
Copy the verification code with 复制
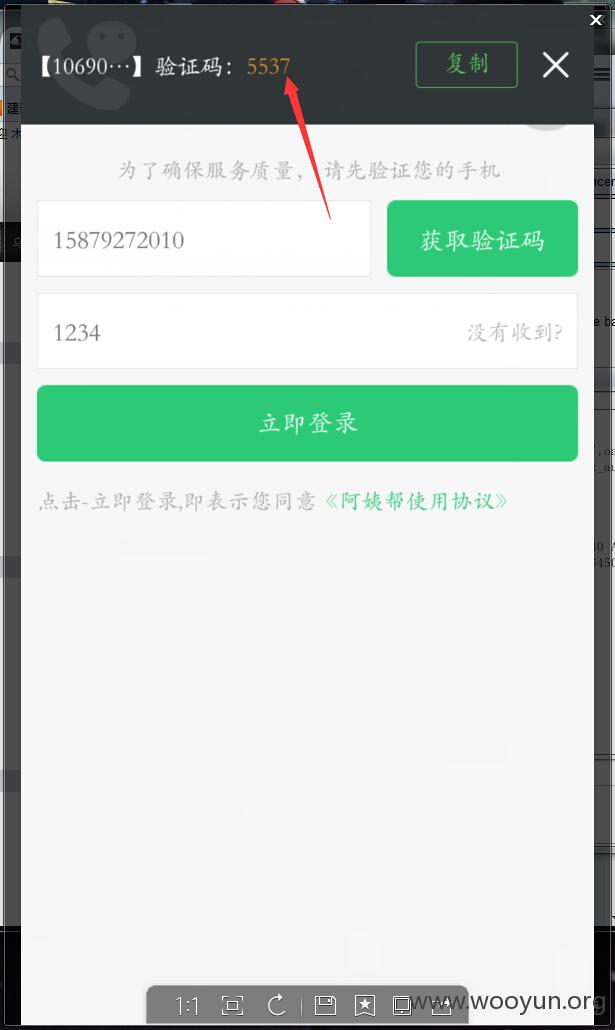coord(467,64)
